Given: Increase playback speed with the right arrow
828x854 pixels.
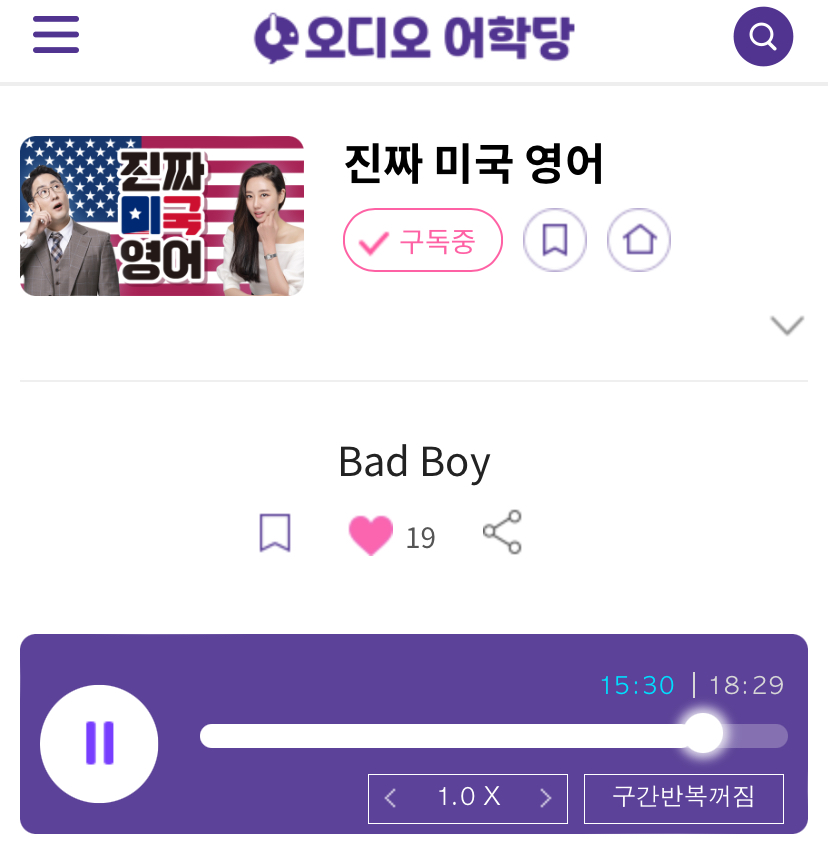Looking at the screenshot, I should click(x=546, y=798).
